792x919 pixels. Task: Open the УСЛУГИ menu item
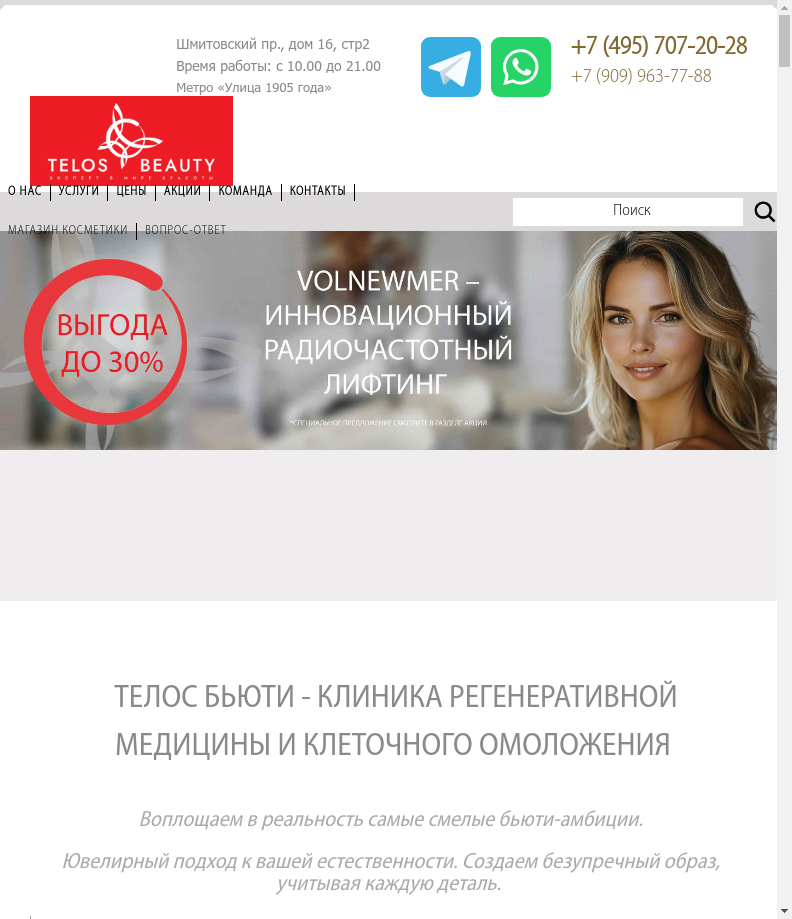click(x=79, y=191)
